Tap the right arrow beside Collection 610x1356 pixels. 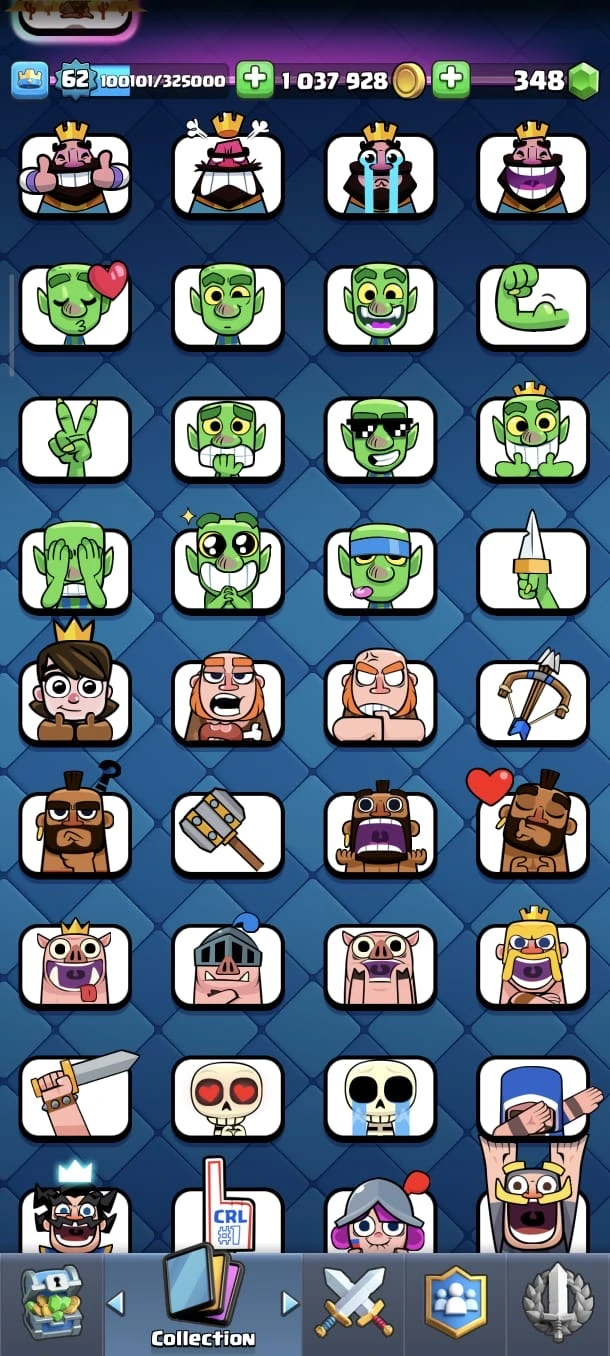(290, 1302)
